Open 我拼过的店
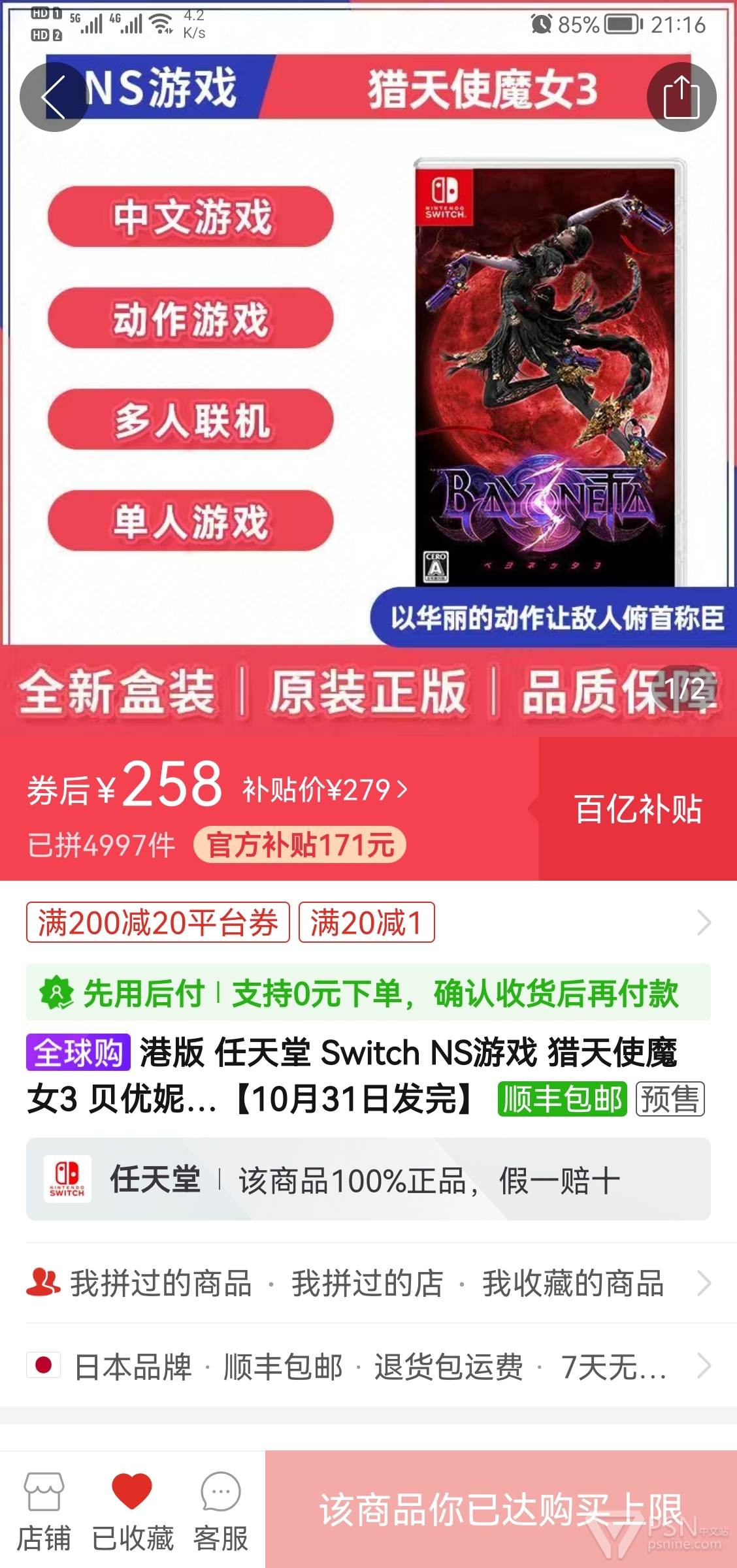Image resolution: width=737 pixels, height=1568 pixels. [x=367, y=1283]
